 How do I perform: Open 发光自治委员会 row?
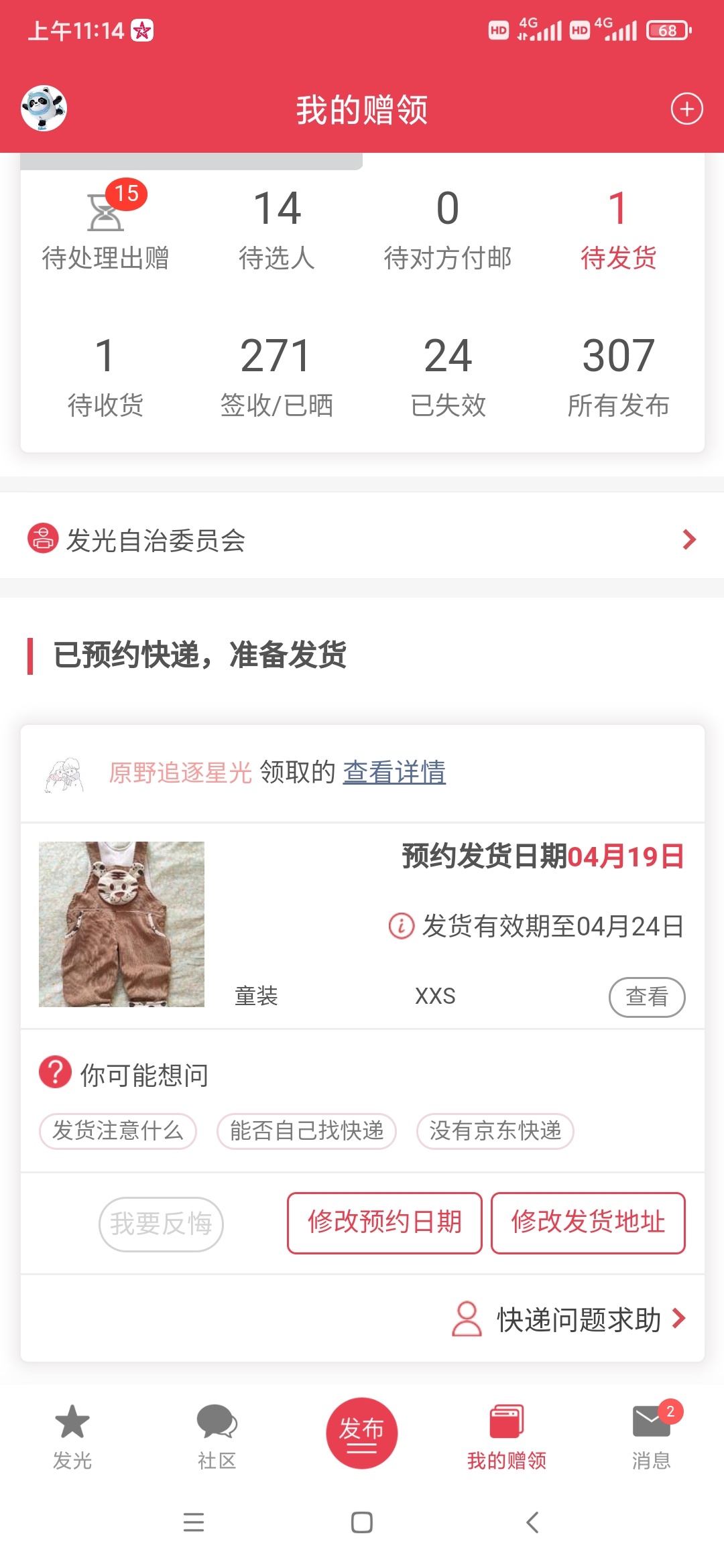(362, 539)
